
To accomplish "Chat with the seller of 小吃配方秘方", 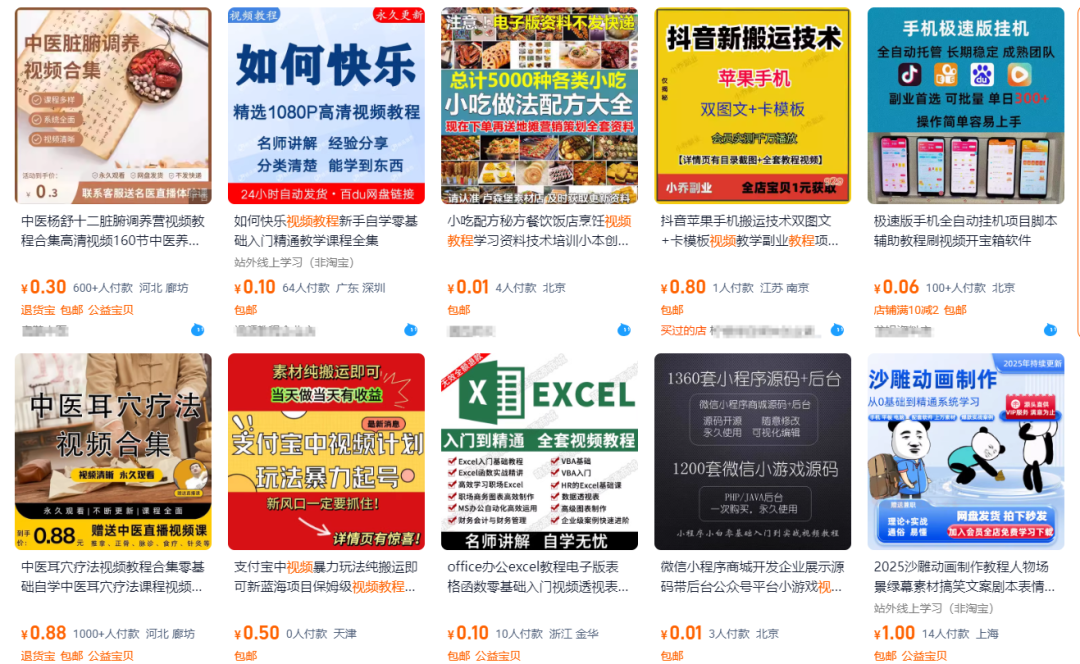I will 624,330.
